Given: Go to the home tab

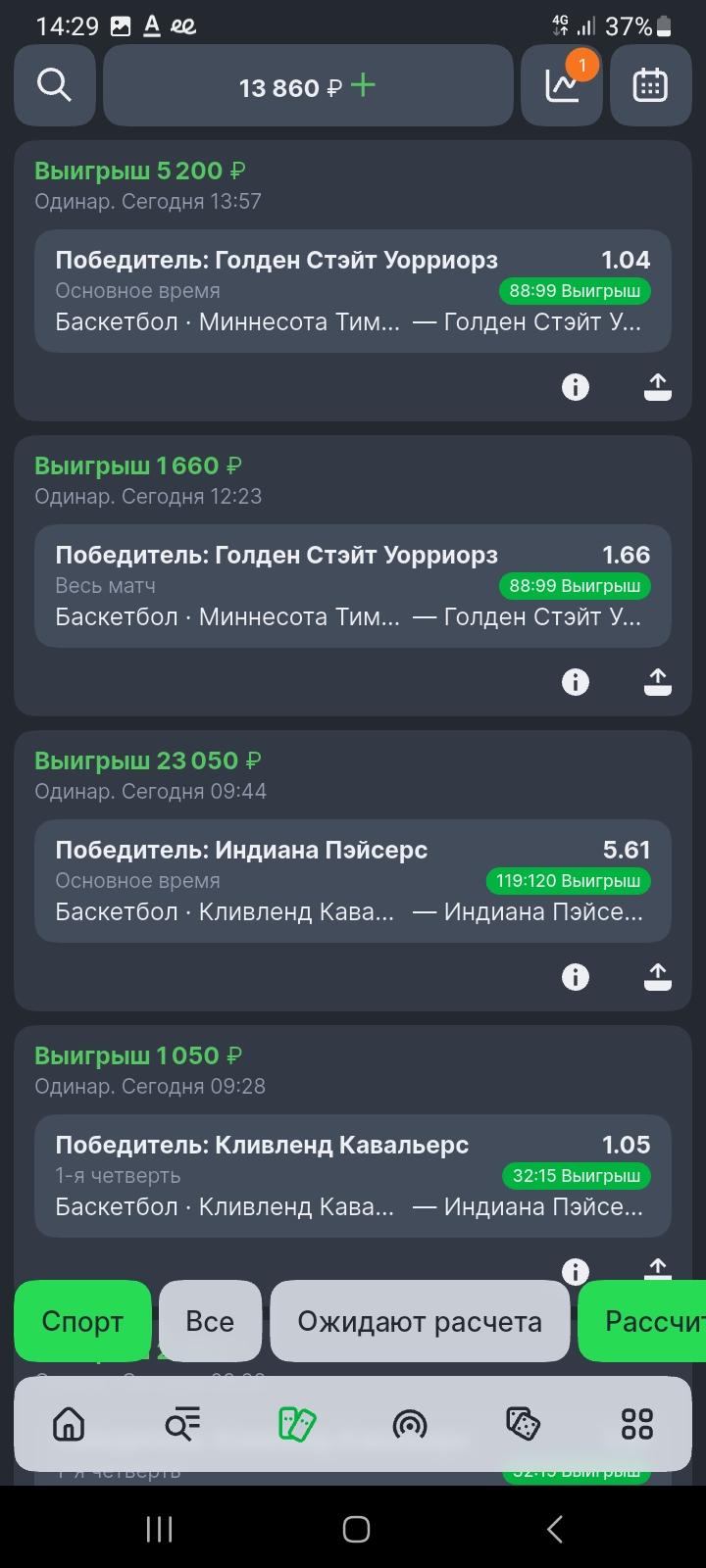Looking at the screenshot, I should coord(69,1424).
